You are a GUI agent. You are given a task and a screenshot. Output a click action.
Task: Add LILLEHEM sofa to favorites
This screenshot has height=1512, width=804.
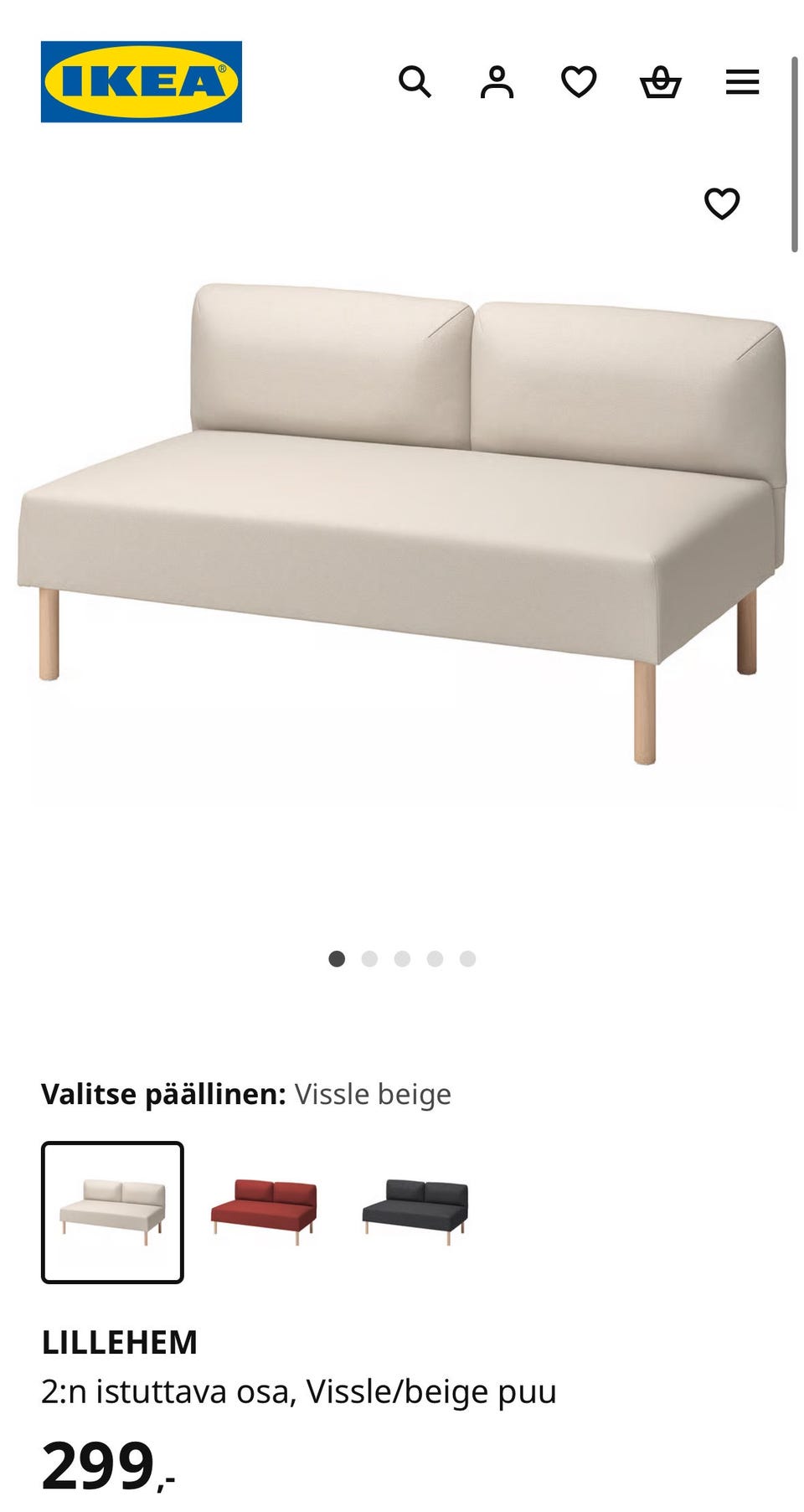click(x=722, y=204)
